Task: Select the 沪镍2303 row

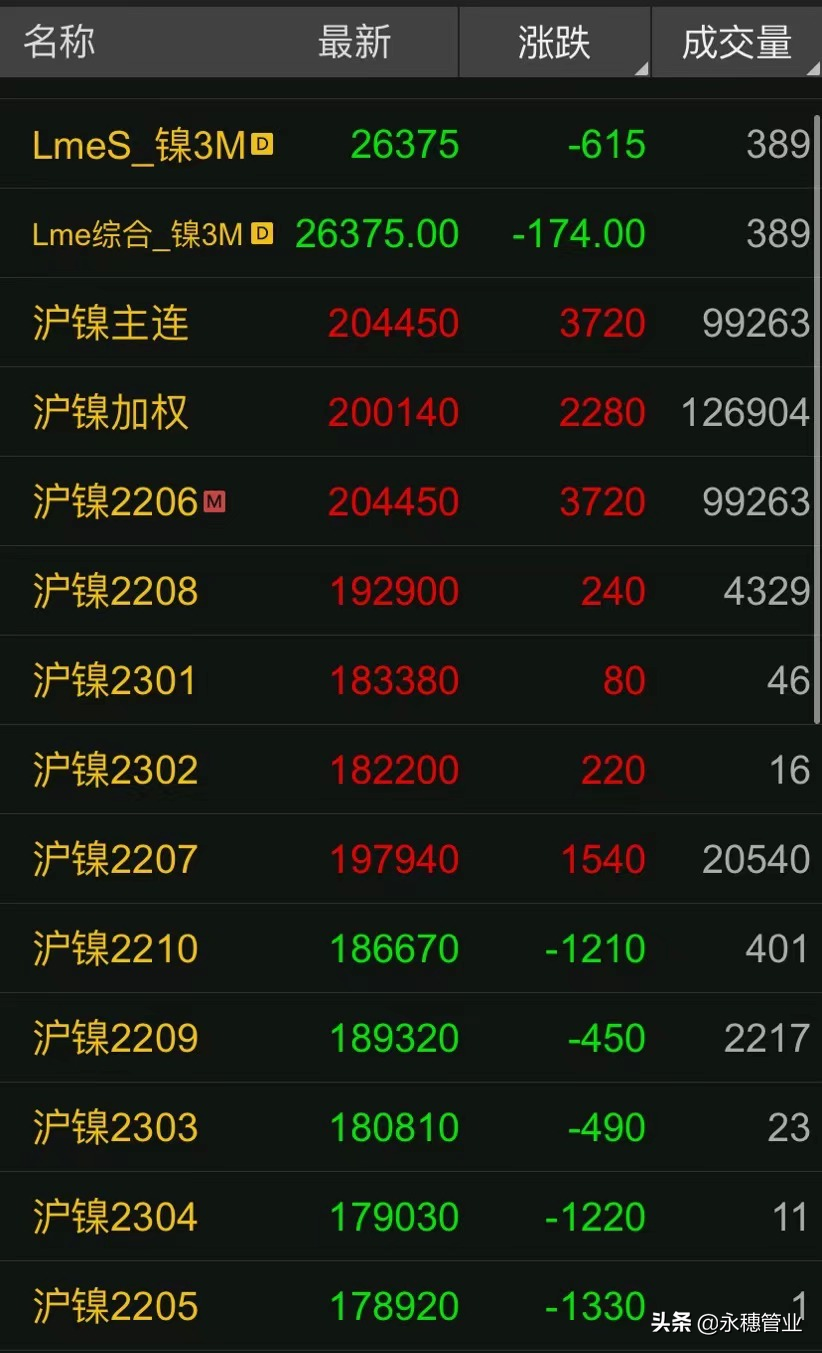Action: coord(411,1127)
